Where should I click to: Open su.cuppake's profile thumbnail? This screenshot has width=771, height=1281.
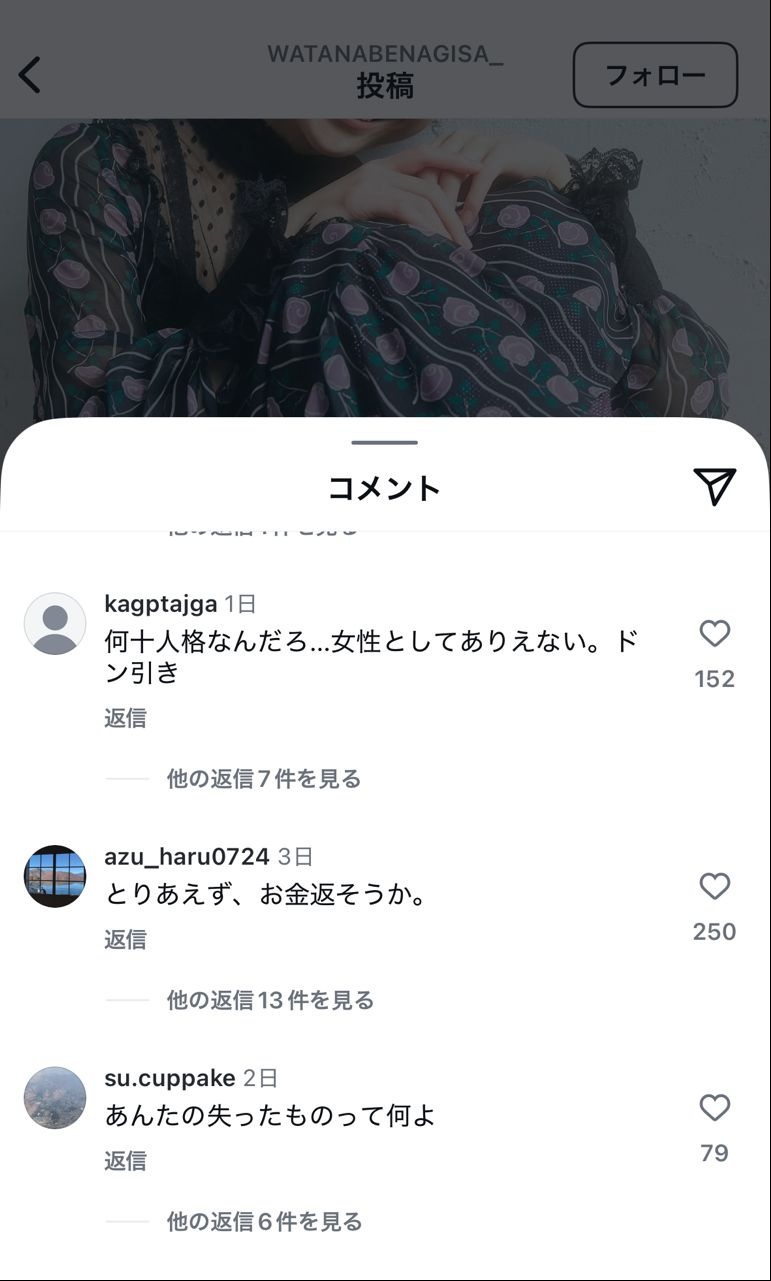(x=55, y=1096)
